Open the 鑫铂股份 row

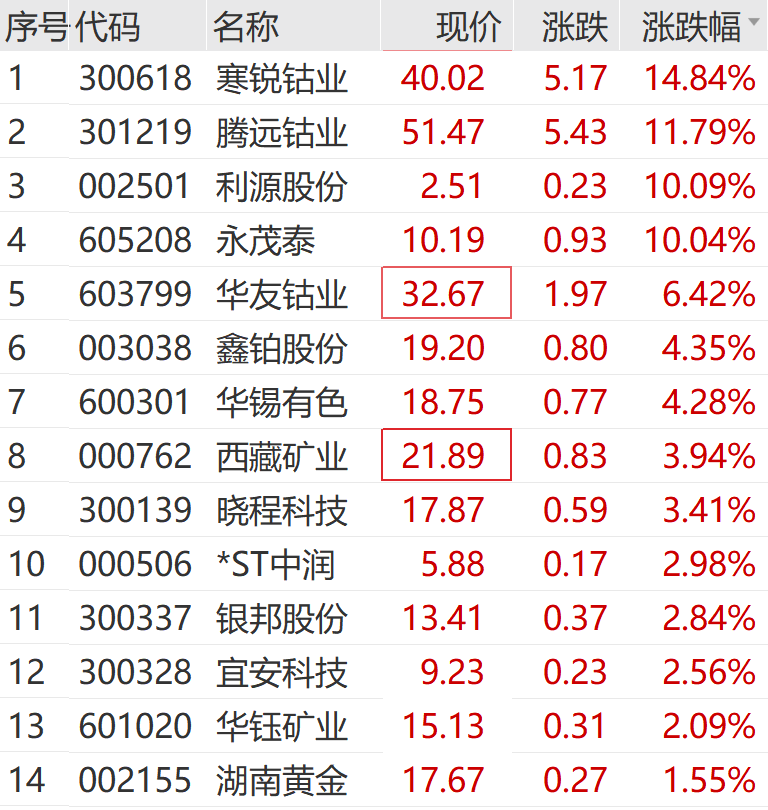[x=281, y=349]
